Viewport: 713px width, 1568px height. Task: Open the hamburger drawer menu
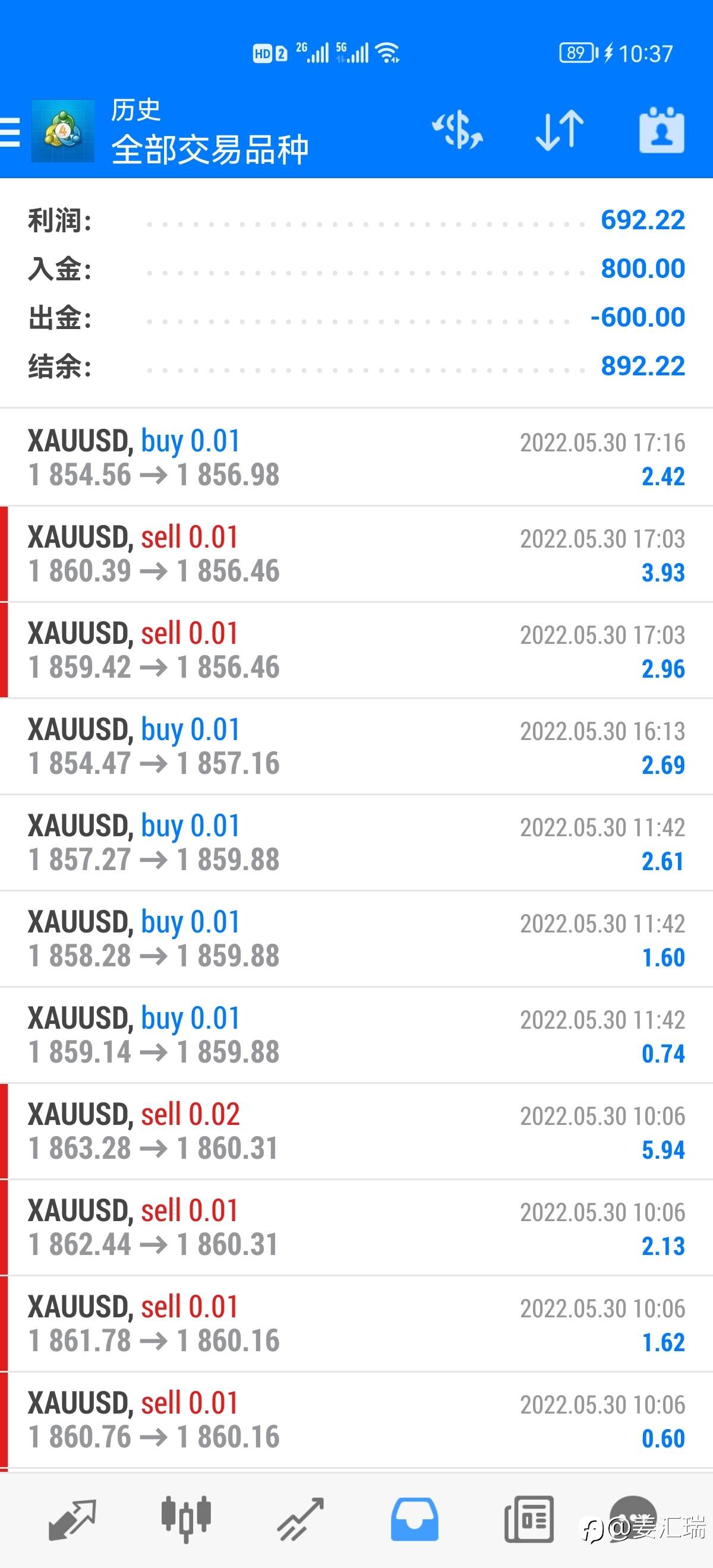(x=10, y=131)
